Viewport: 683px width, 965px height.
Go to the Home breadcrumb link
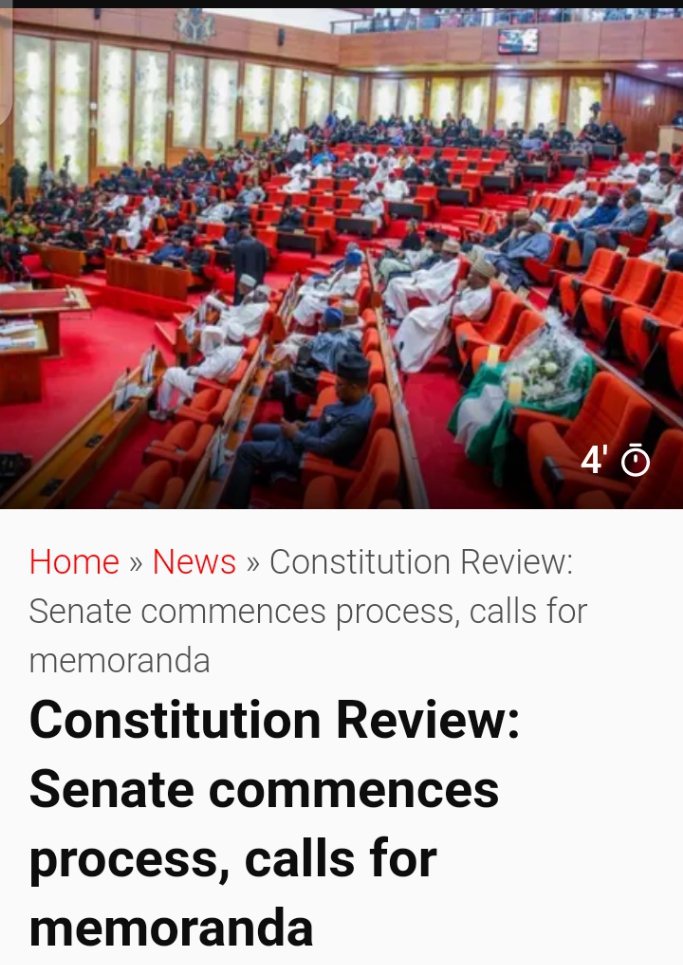coord(74,562)
